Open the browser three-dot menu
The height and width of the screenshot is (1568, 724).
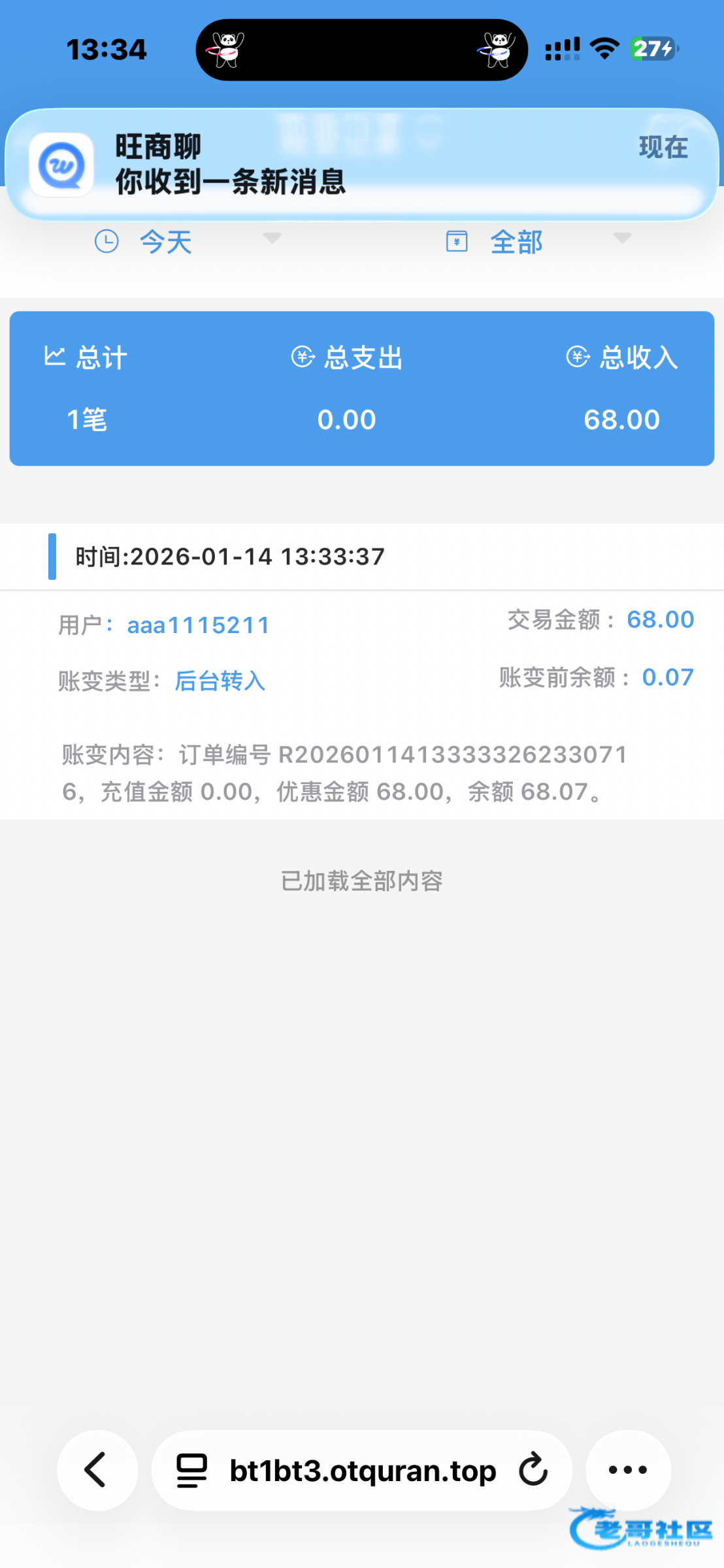(627, 1470)
